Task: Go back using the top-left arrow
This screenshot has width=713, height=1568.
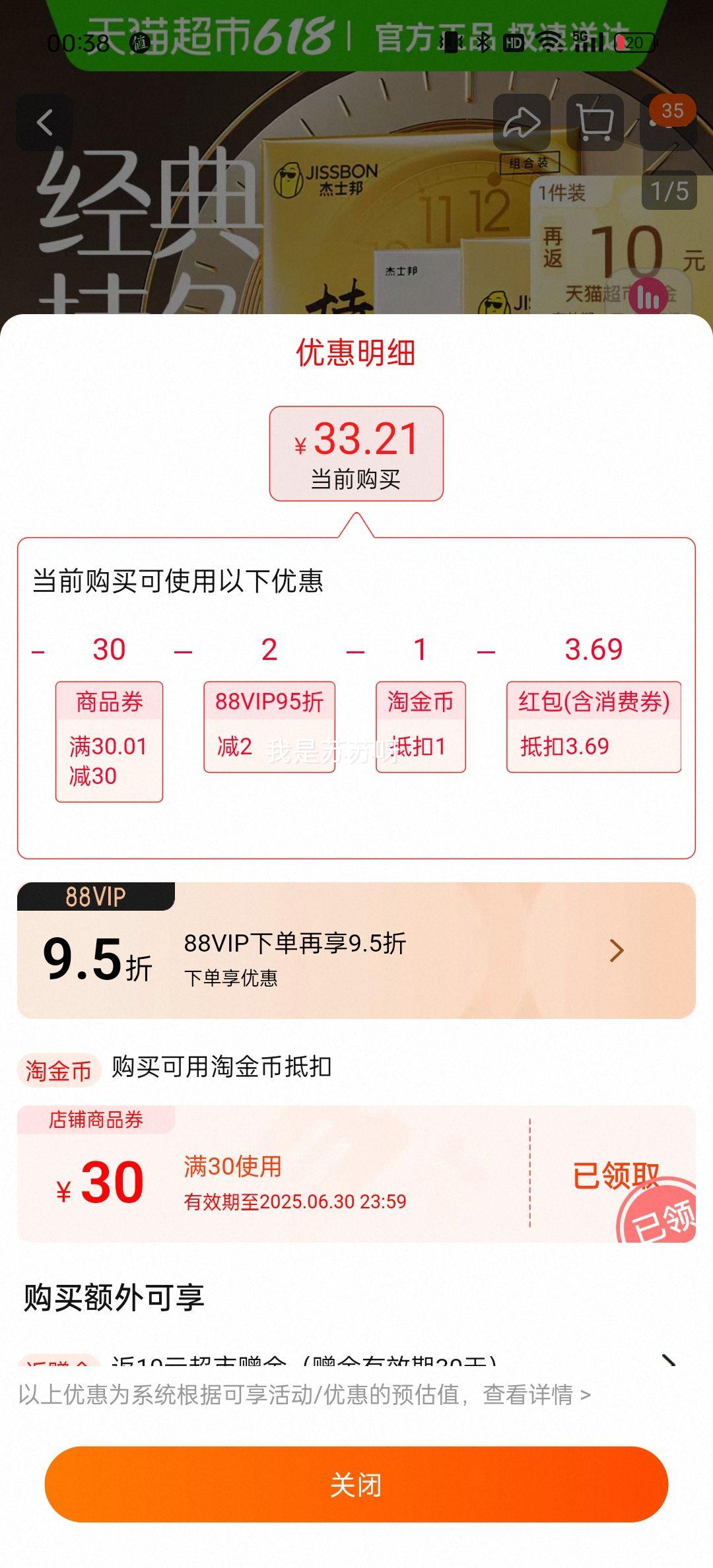Action: pos(45,123)
